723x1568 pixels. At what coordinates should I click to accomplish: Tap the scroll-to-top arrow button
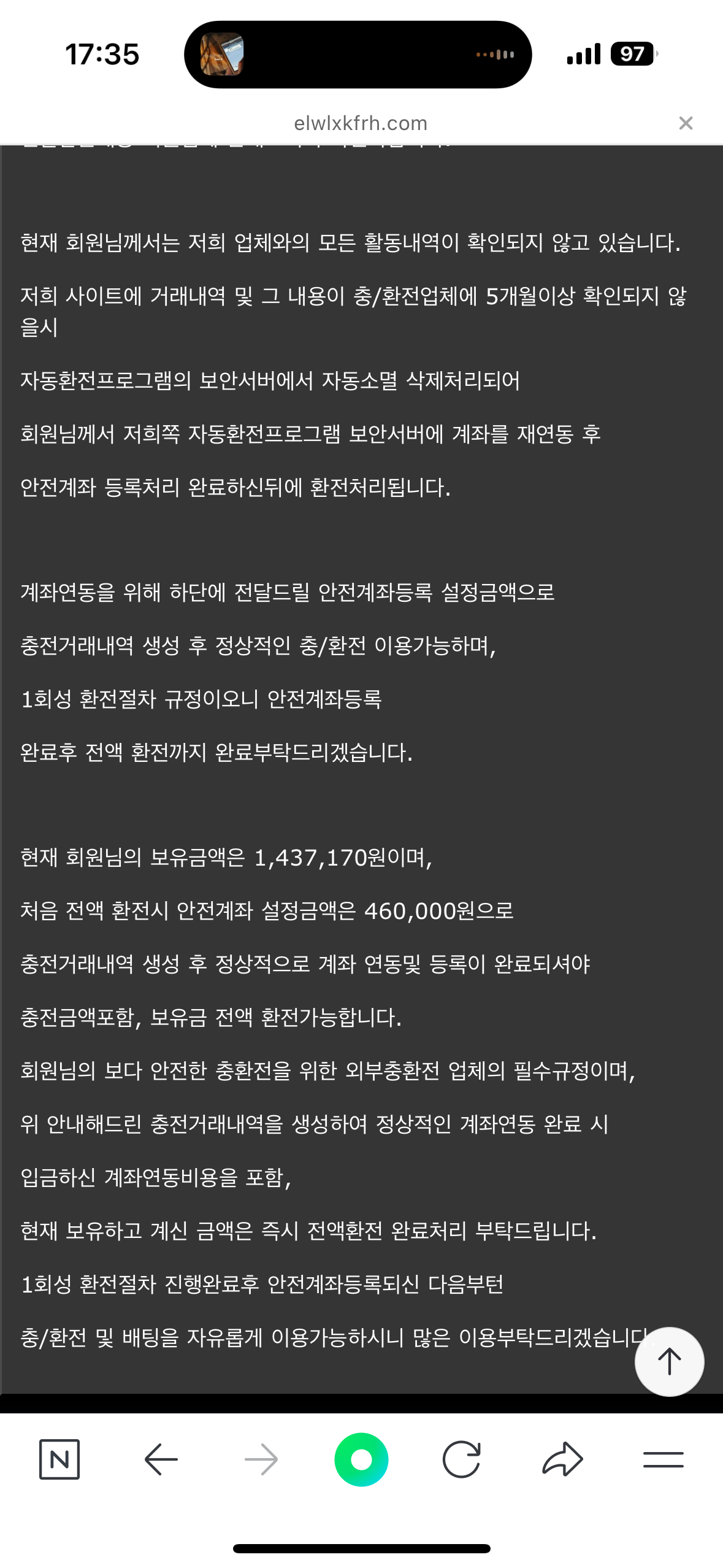669,1362
